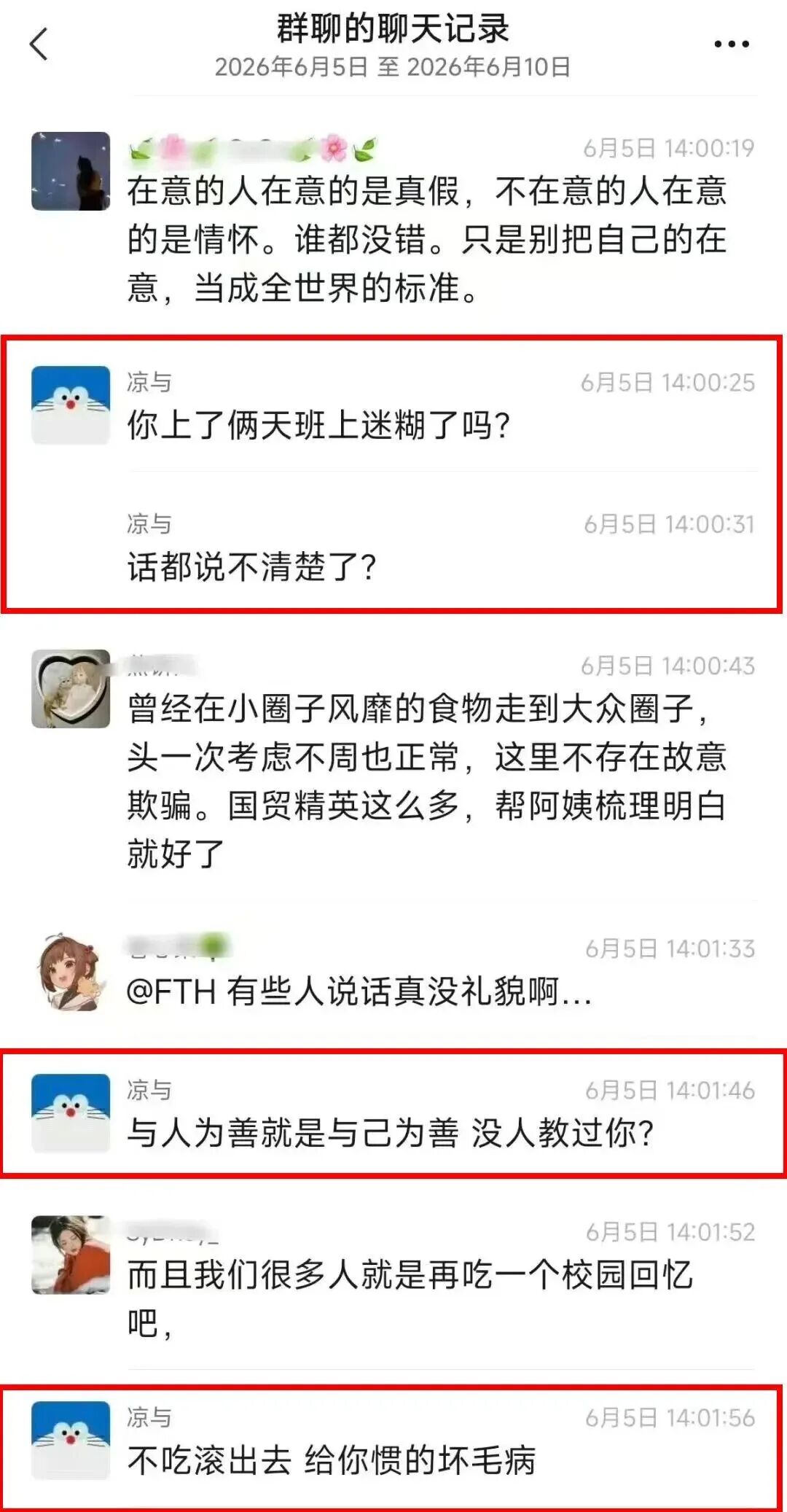The height and width of the screenshot is (1512, 787).
Task: Tap 凉与's message 不吃滚出去
Action: [332, 1460]
